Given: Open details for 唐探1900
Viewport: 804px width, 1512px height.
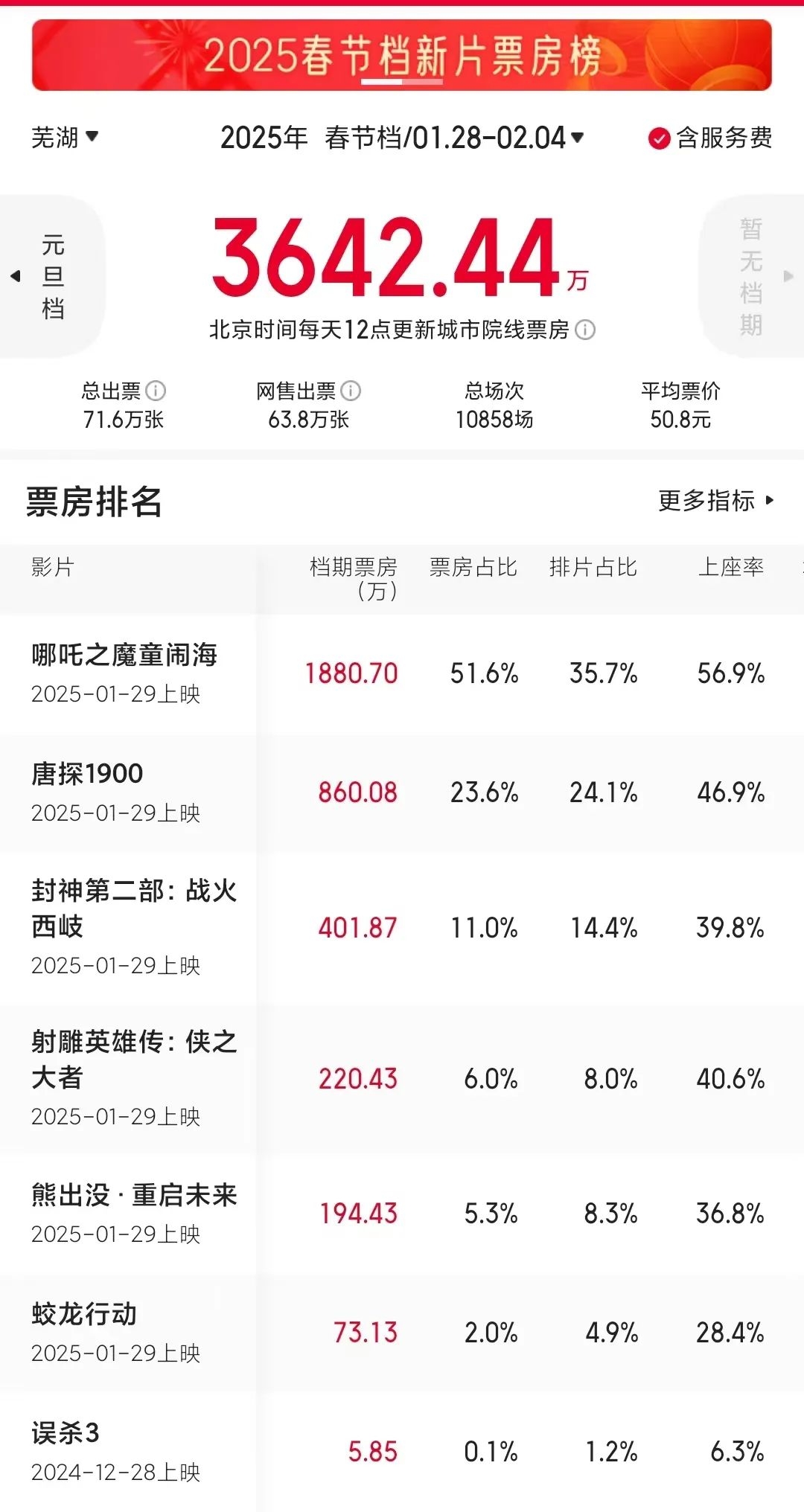Looking at the screenshot, I should [x=402, y=793].
